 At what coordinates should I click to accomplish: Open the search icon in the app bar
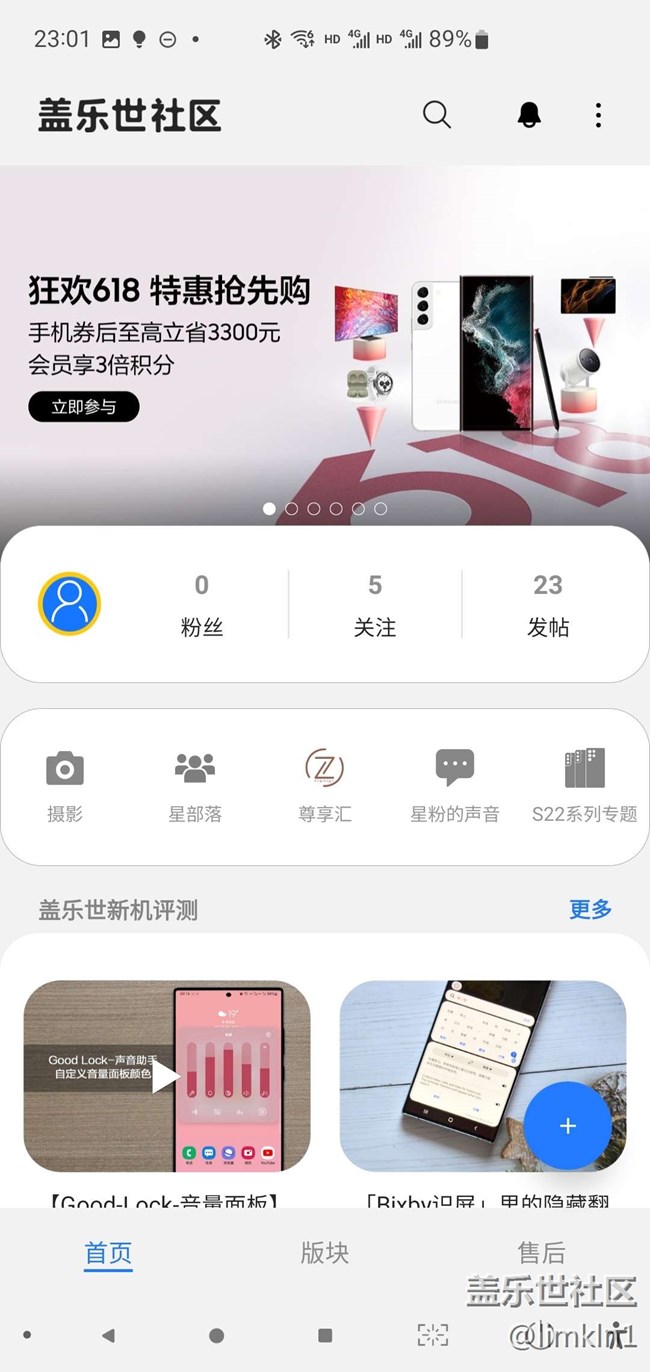pyautogui.click(x=437, y=115)
